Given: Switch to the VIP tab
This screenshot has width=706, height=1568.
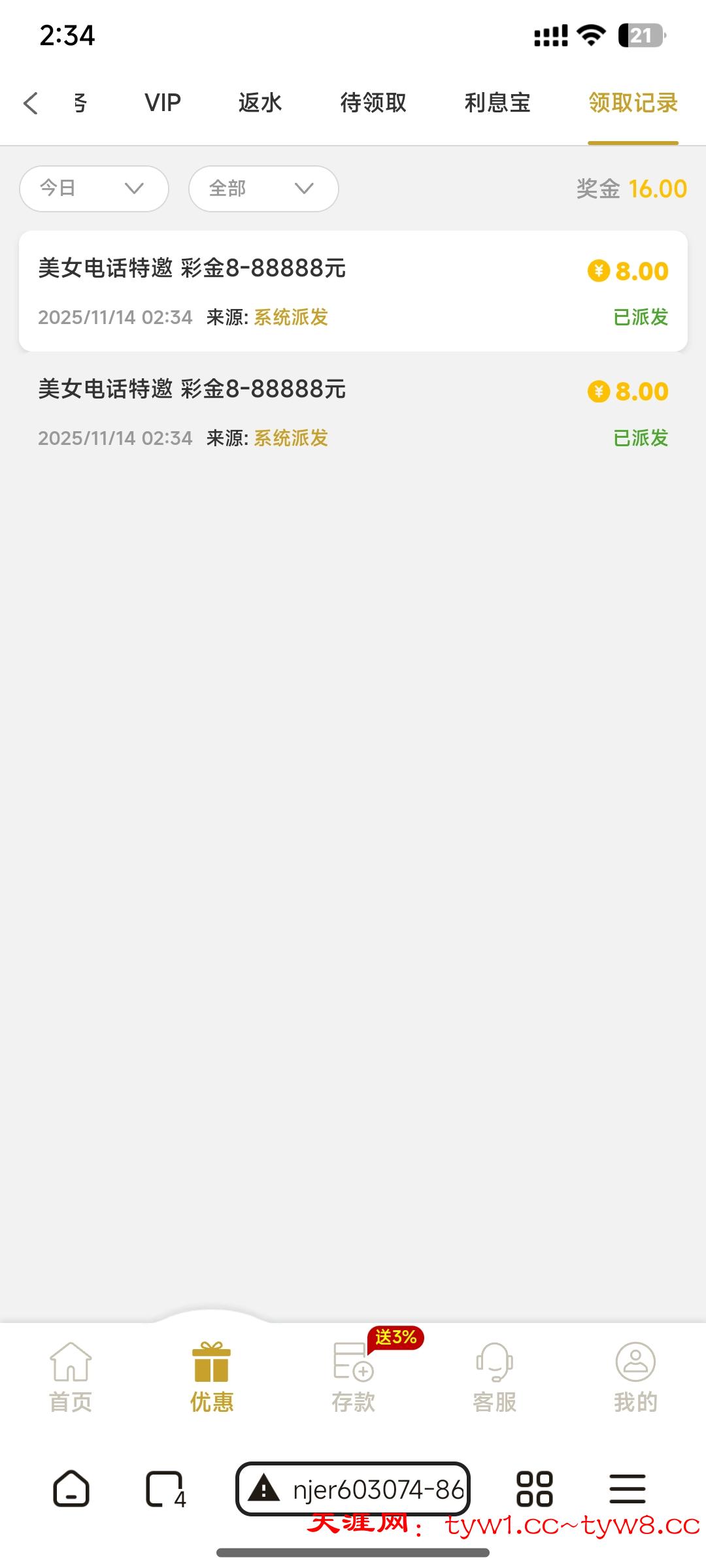Looking at the screenshot, I should pos(163,103).
